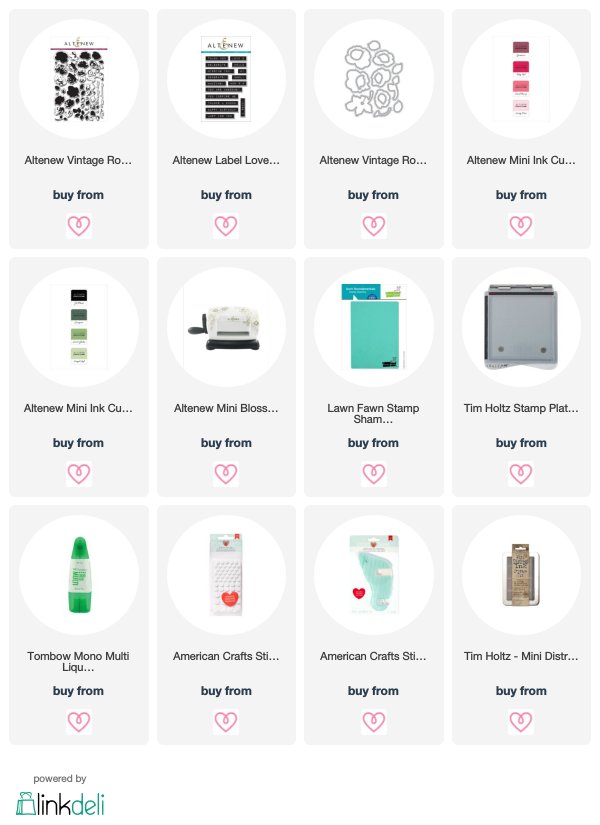The height and width of the screenshot is (825, 600).
Task: View the Lawn Fawn Stamp Sham… product
Action: (374, 377)
